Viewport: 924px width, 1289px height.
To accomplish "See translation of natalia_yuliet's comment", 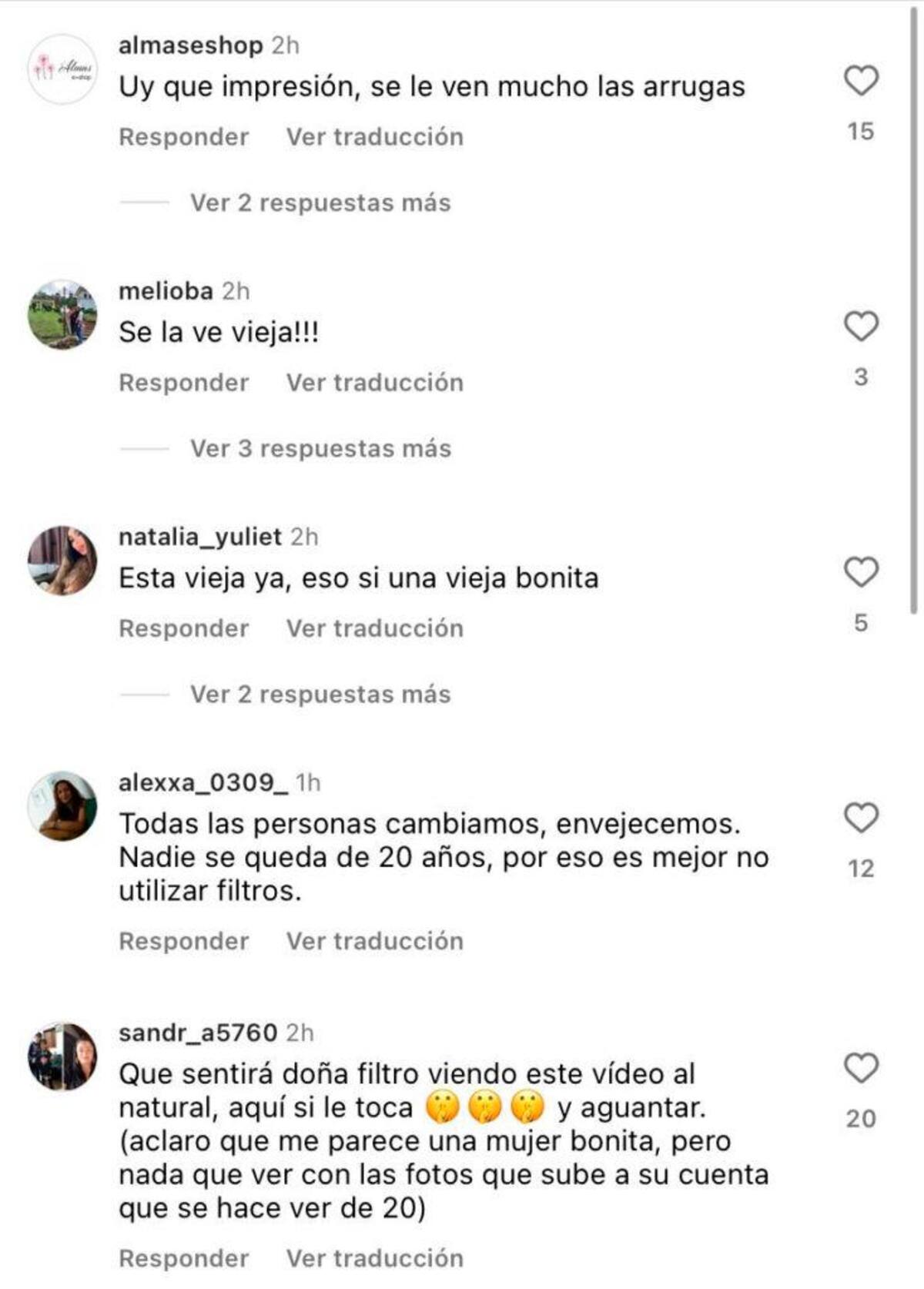I will (375, 628).
